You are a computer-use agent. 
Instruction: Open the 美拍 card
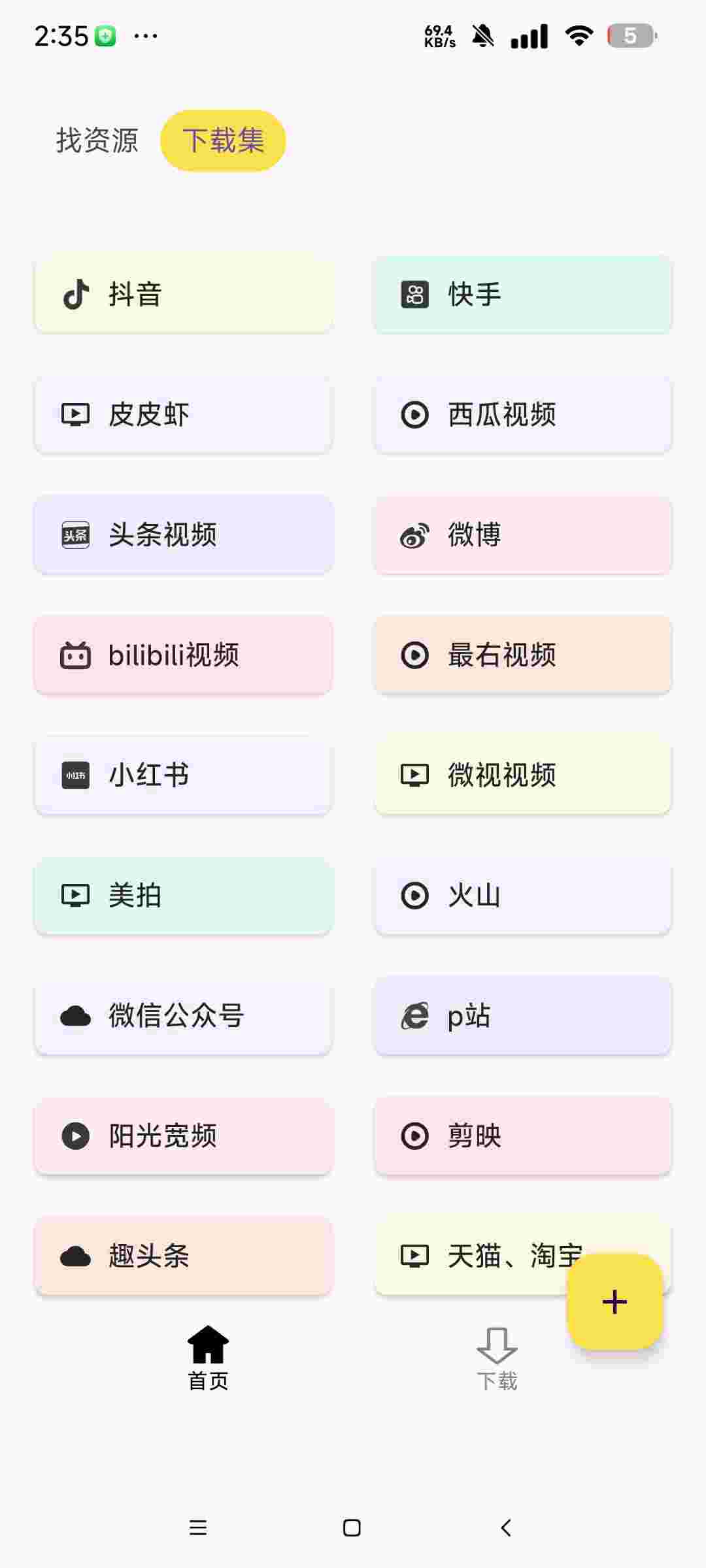click(183, 895)
